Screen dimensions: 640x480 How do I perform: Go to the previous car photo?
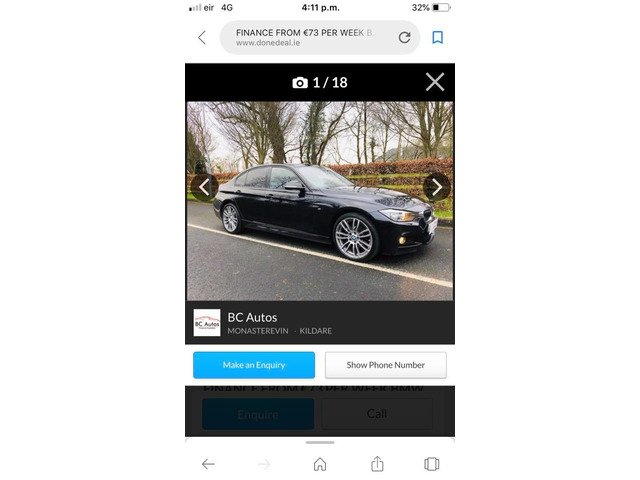click(204, 187)
